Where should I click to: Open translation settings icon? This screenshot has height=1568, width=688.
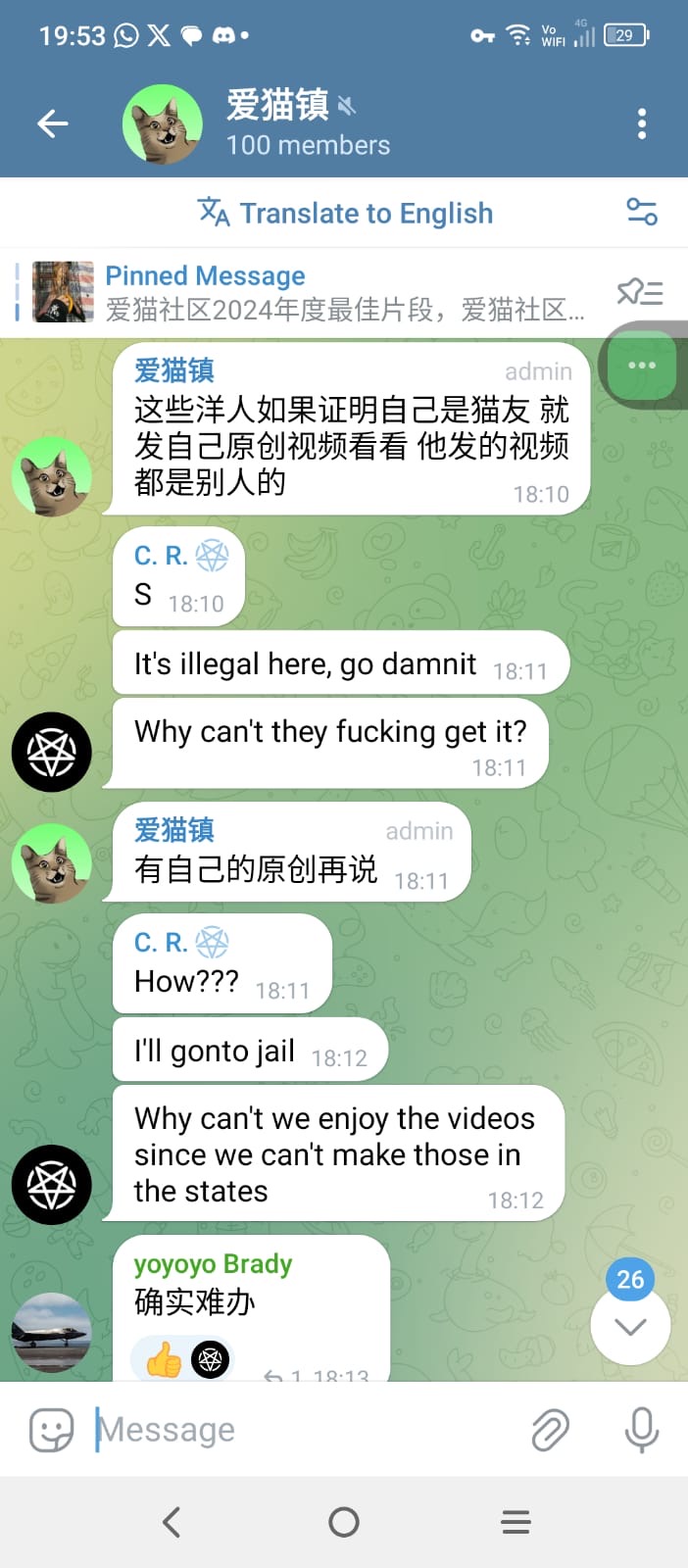coord(642,212)
